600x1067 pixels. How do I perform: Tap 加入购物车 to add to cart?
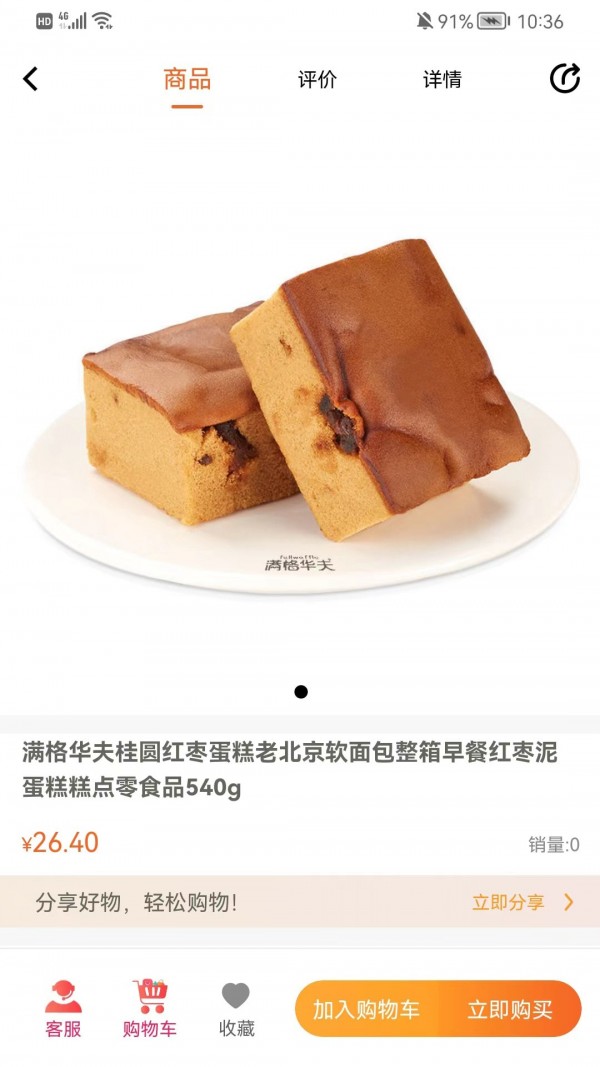pyautogui.click(x=366, y=1009)
